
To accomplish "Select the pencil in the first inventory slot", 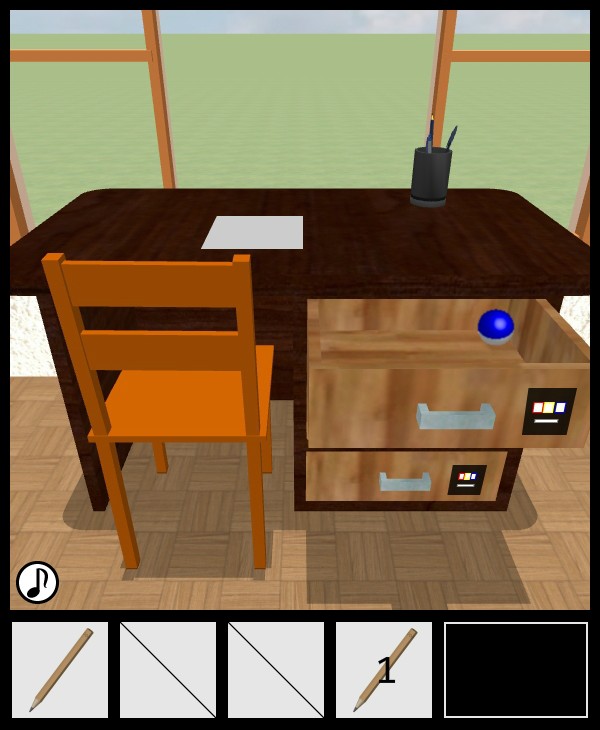I will coord(60,670).
